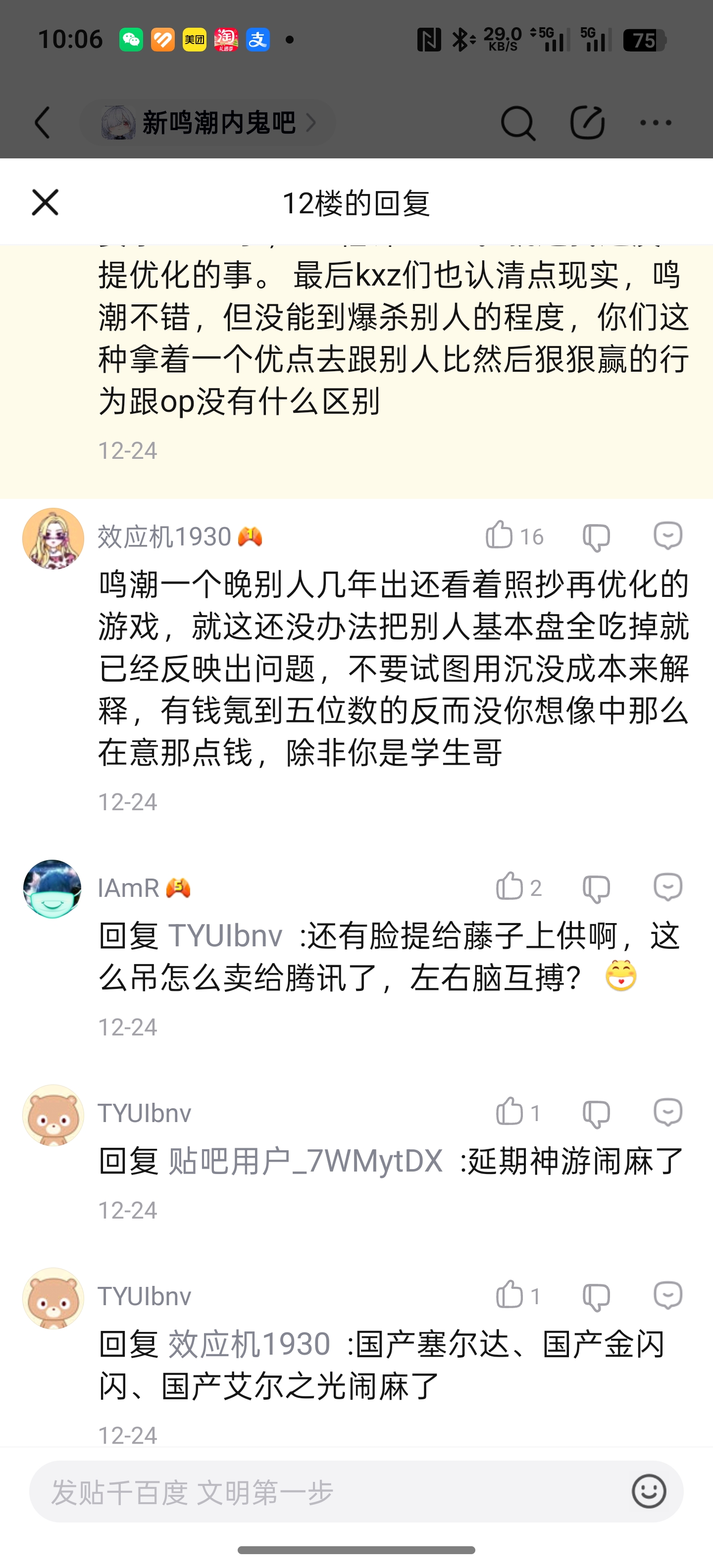The width and height of the screenshot is (713, 1568).
Task: Open the mentioned user TYUIbnv in IAmR's reply
Action: (225, 935)
